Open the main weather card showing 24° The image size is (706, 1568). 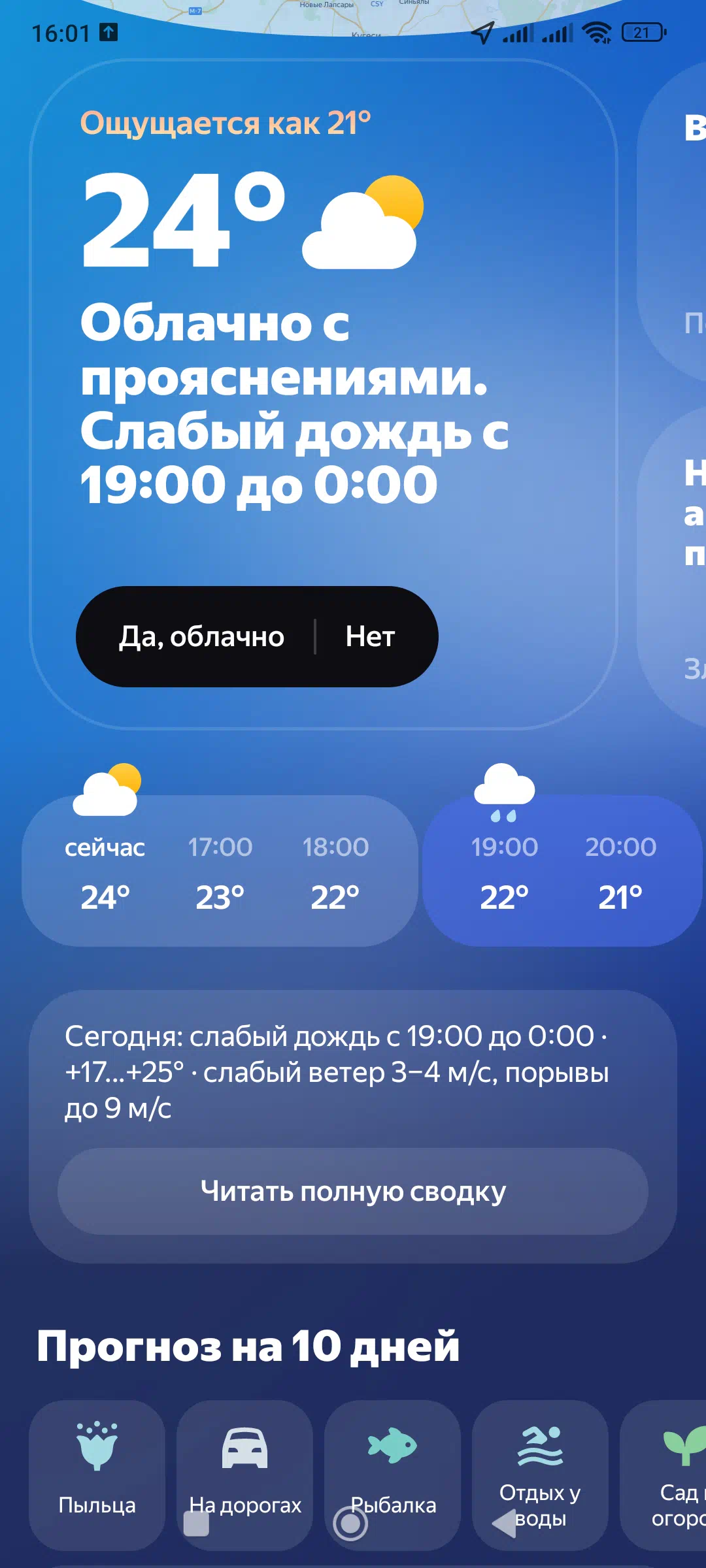(x=324, y=394)
